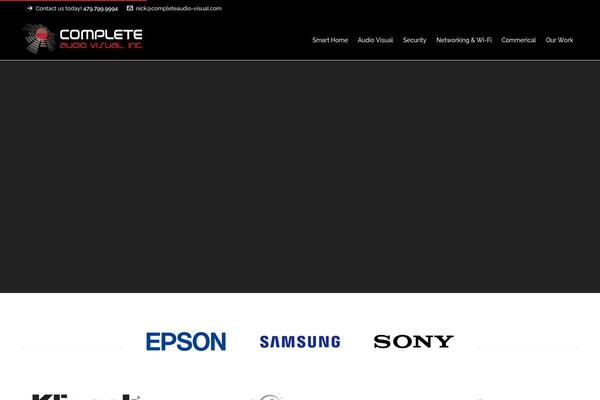Select Networking & Wi-Fi in navigation
This screenshot has width=600, height=400.
[x=464, y=40]
